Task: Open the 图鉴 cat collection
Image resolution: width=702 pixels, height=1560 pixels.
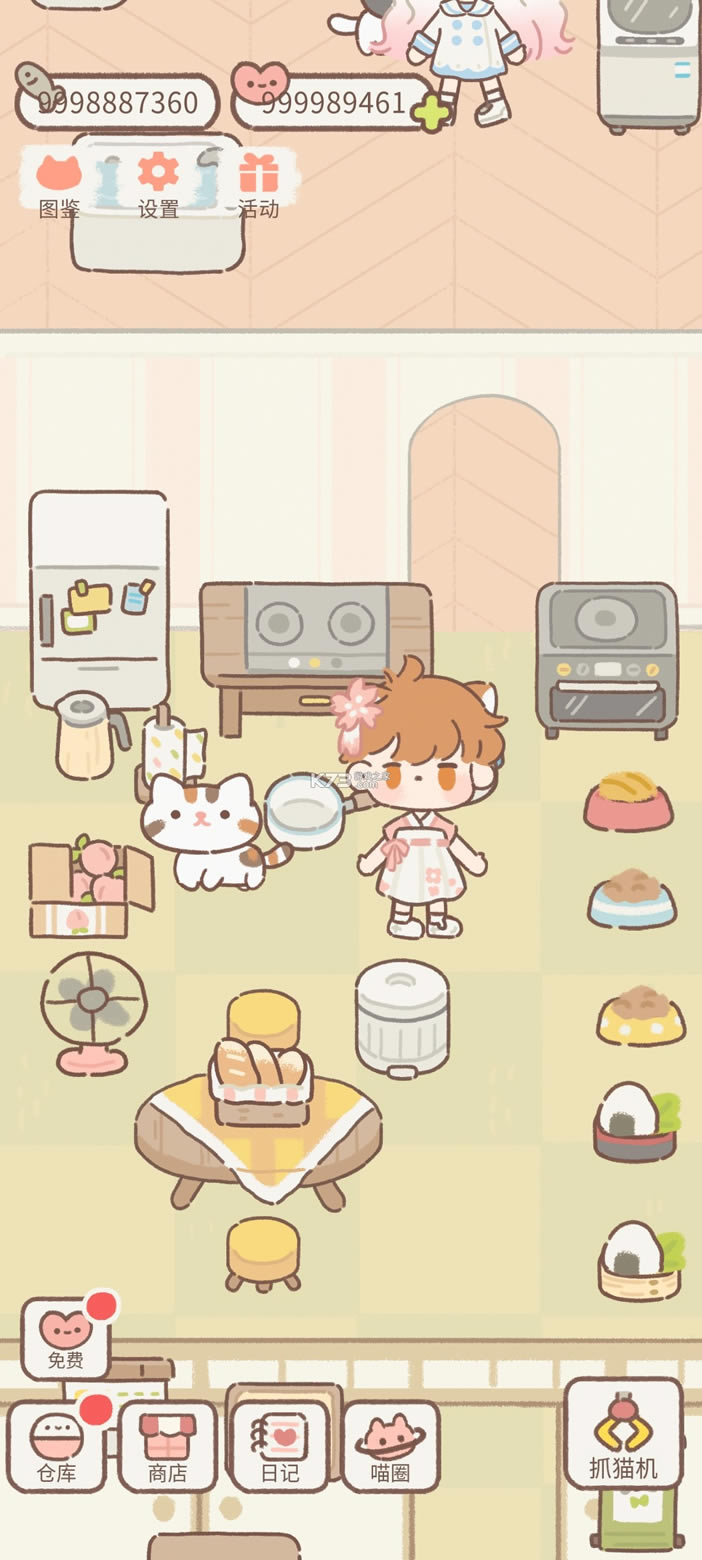Action: point(59,183)
